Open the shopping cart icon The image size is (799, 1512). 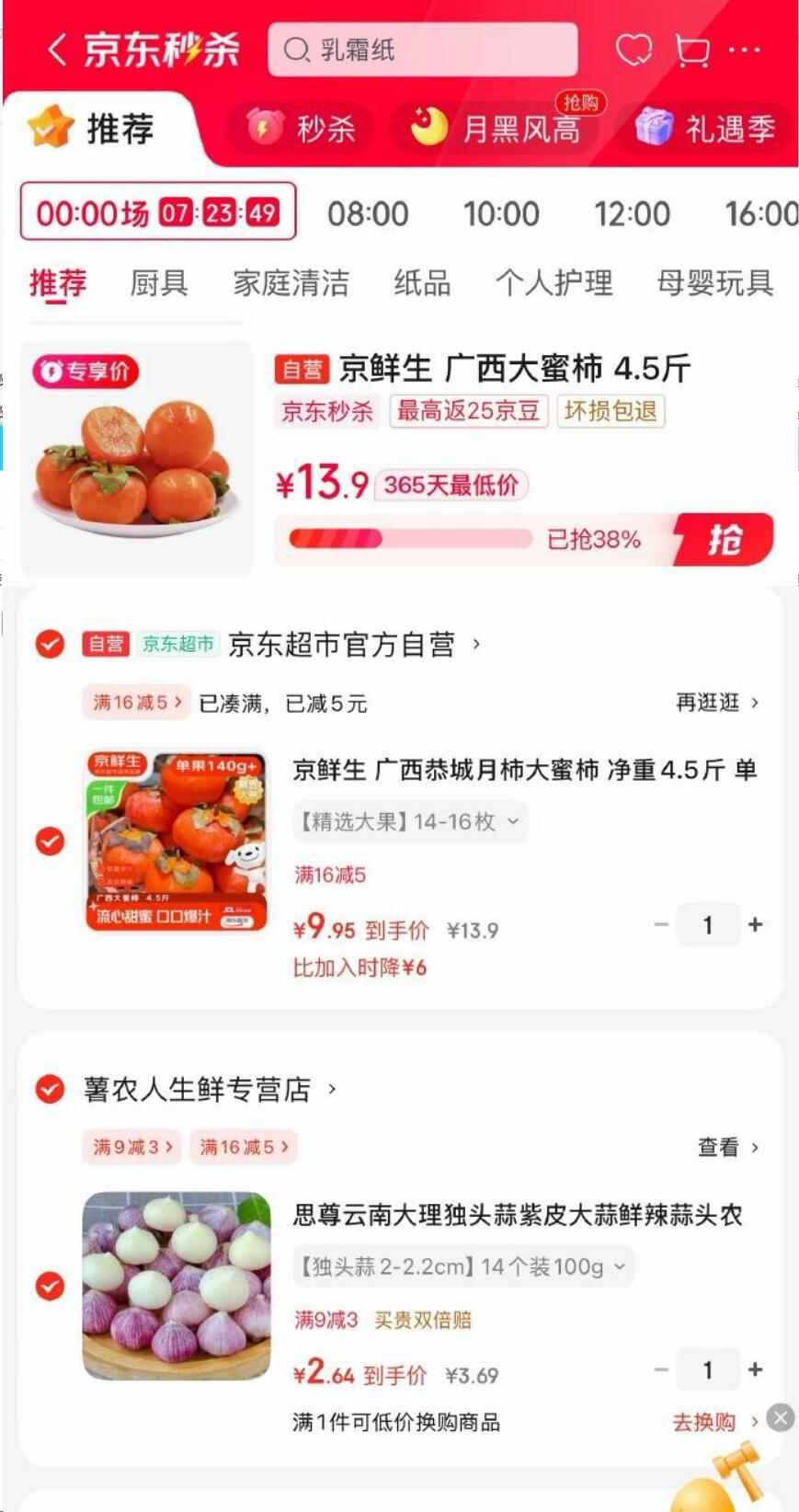693,51
